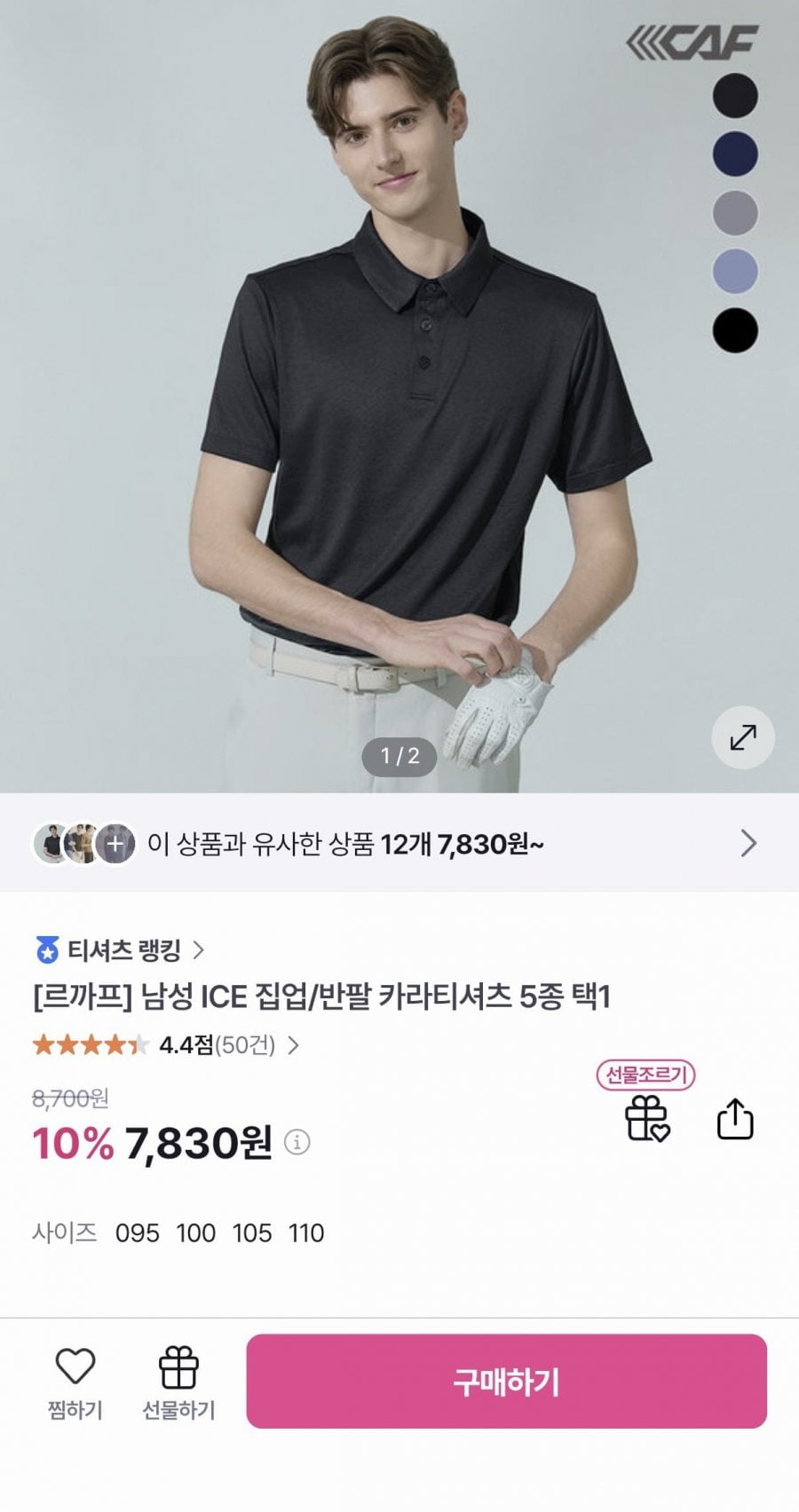Open the 티셔츠 랭킹 link
This screenshot has height=1512, width=799.
tap(120, 951)
